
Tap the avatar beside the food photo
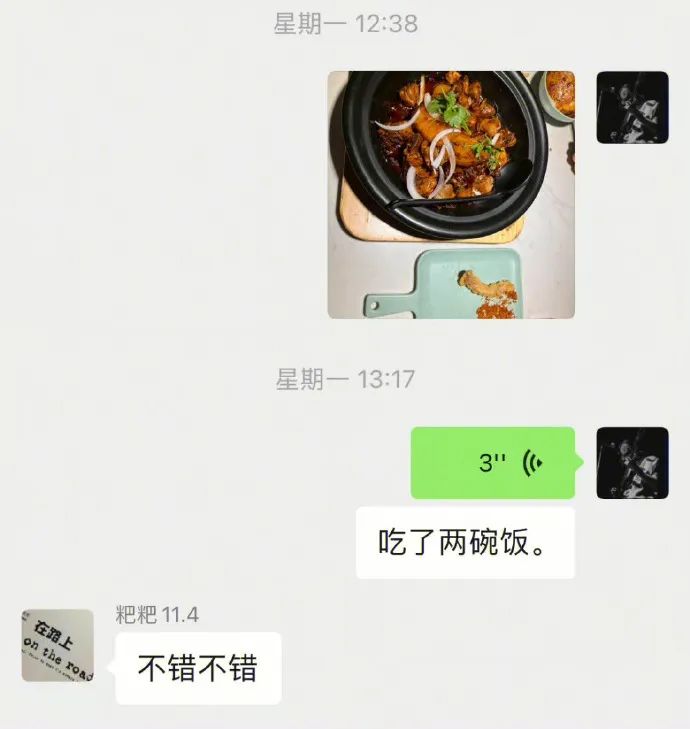tap(632, 107)
